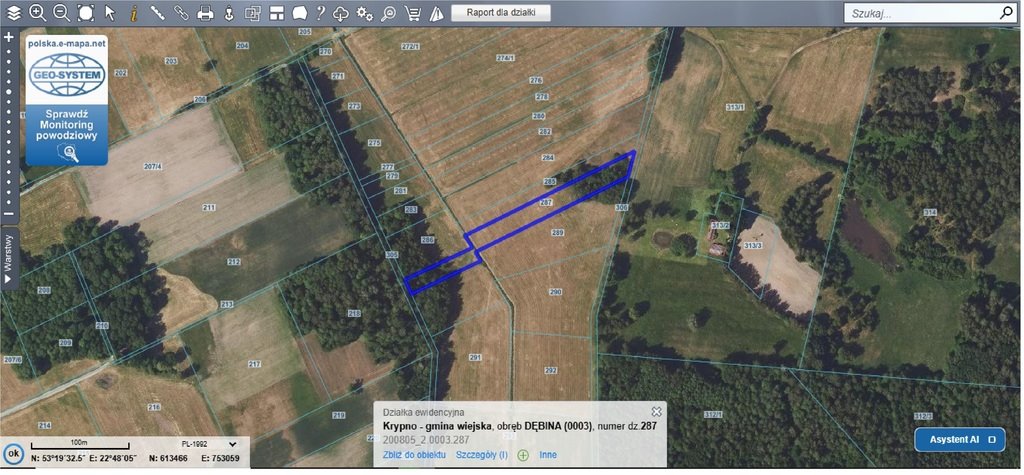1024x475 pixels.
Task: Focus the Szukaj search field
Action: (918, 14)
